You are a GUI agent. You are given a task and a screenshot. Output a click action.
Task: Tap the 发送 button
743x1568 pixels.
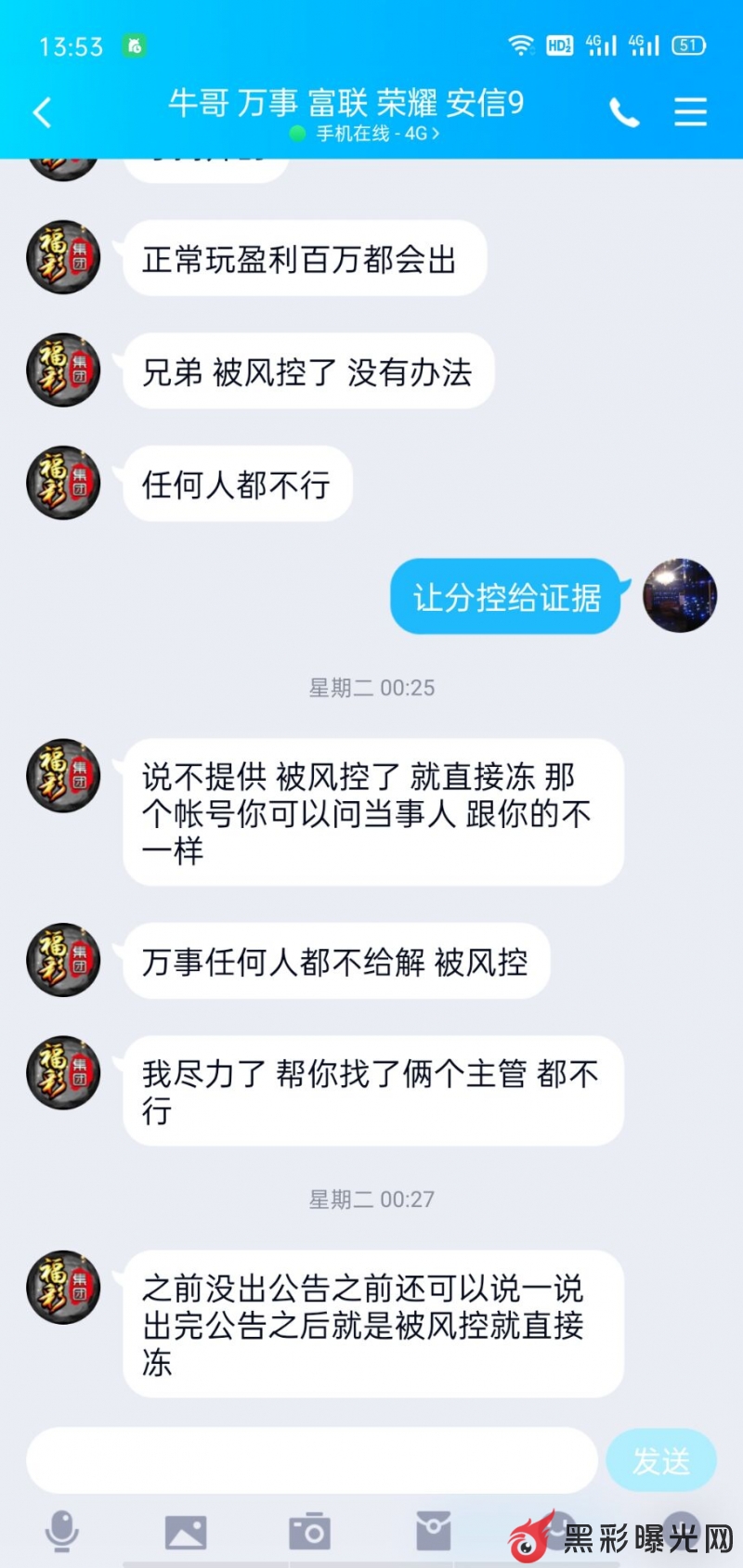[660, 1460]
